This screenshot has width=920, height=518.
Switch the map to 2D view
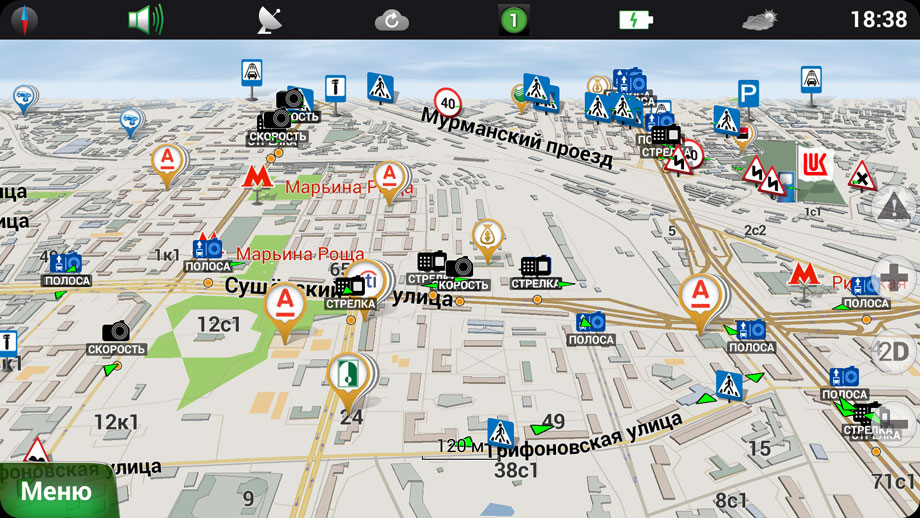click(x=893, y=351)
